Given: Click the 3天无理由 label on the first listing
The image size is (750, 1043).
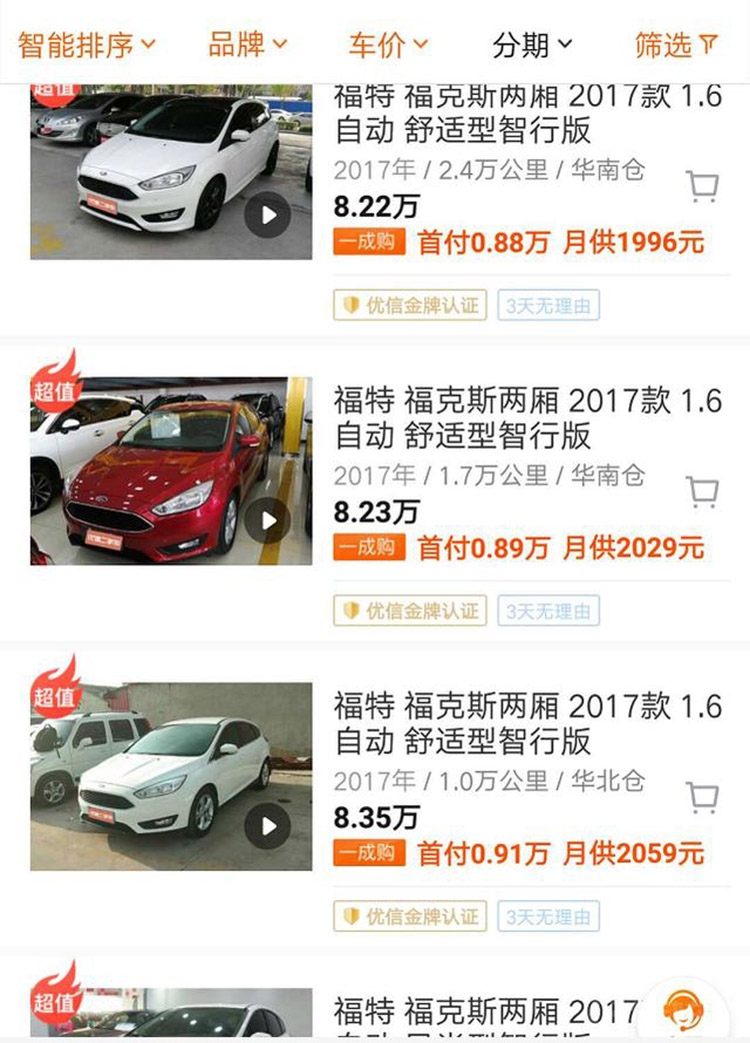Looking at the screenshot, I should coord(548,306).
